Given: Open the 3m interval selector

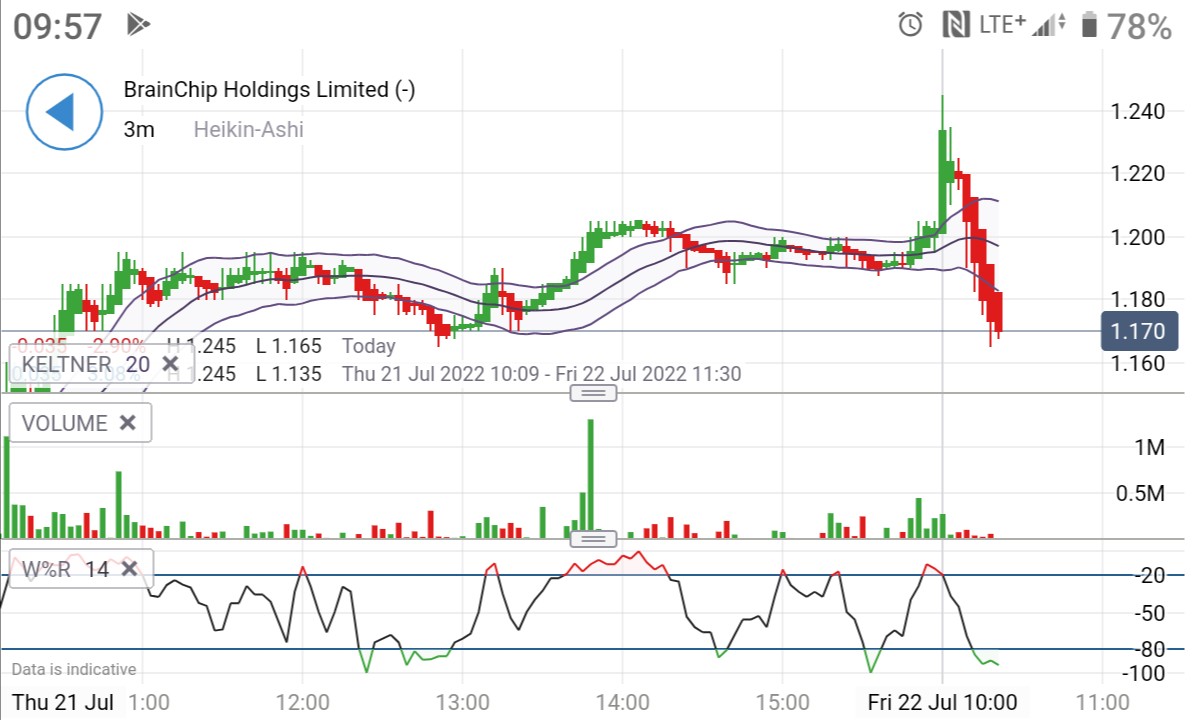Looking at the screenshot, I should [139, 129].
